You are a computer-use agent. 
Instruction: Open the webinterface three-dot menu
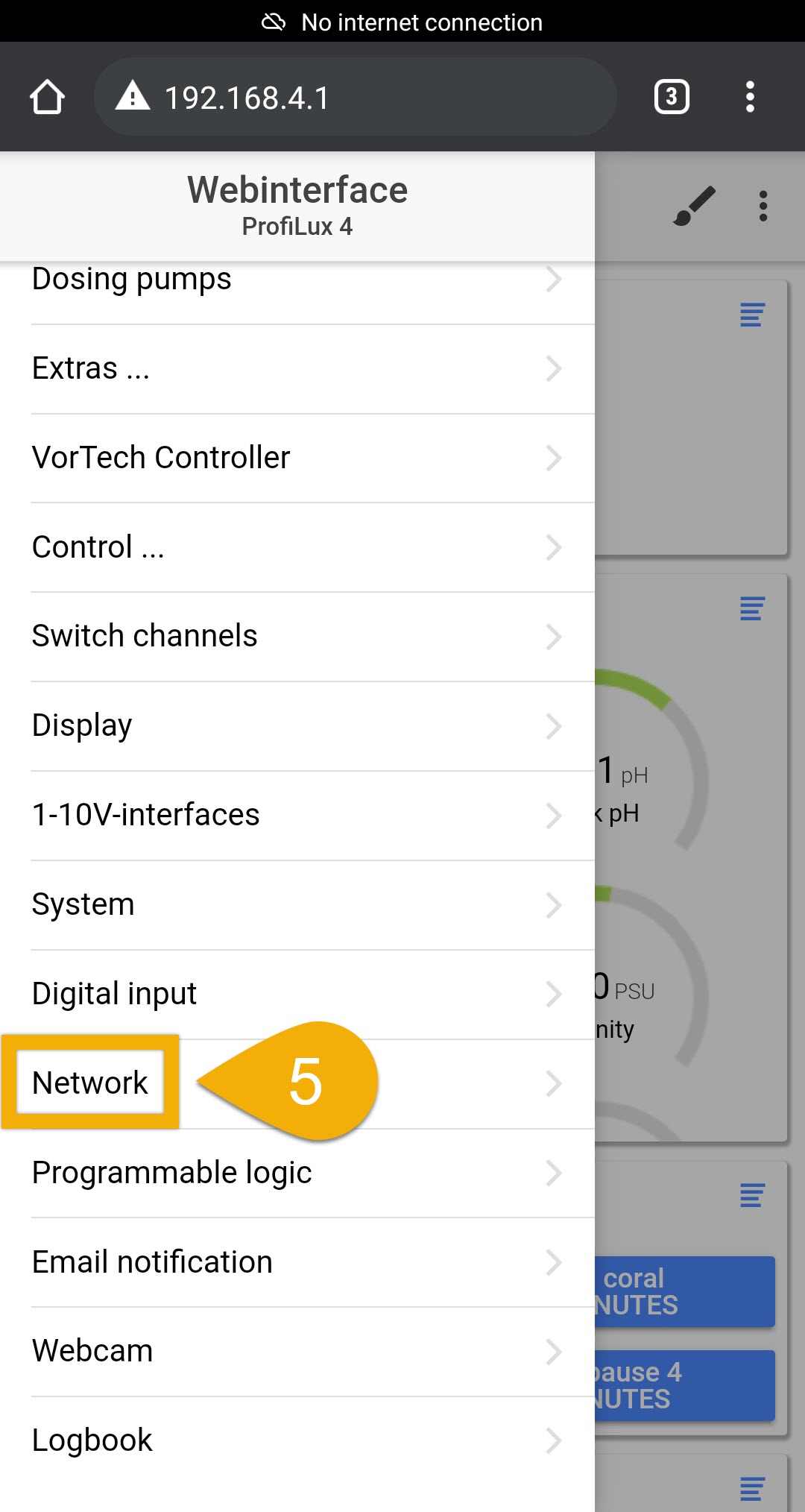pyautogui.click(x=763, y=206)
